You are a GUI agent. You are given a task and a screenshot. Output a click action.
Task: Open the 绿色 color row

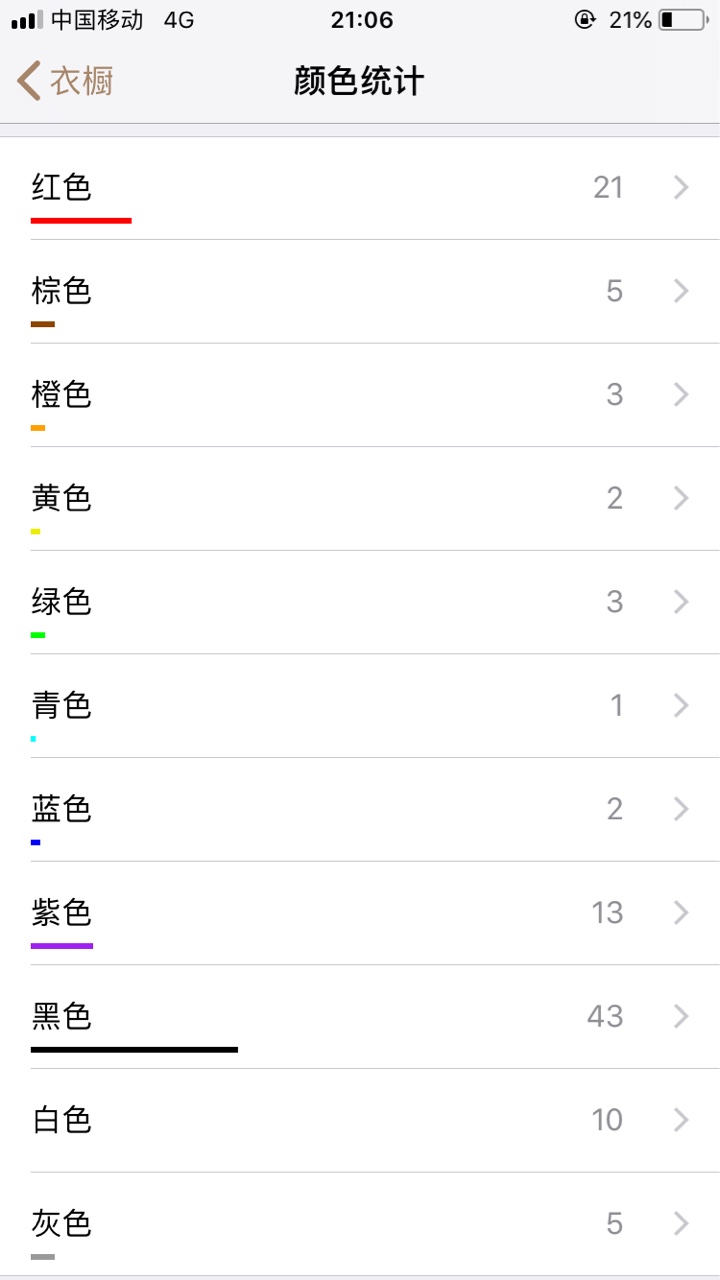pyautogui.click(x=360, y=602)
